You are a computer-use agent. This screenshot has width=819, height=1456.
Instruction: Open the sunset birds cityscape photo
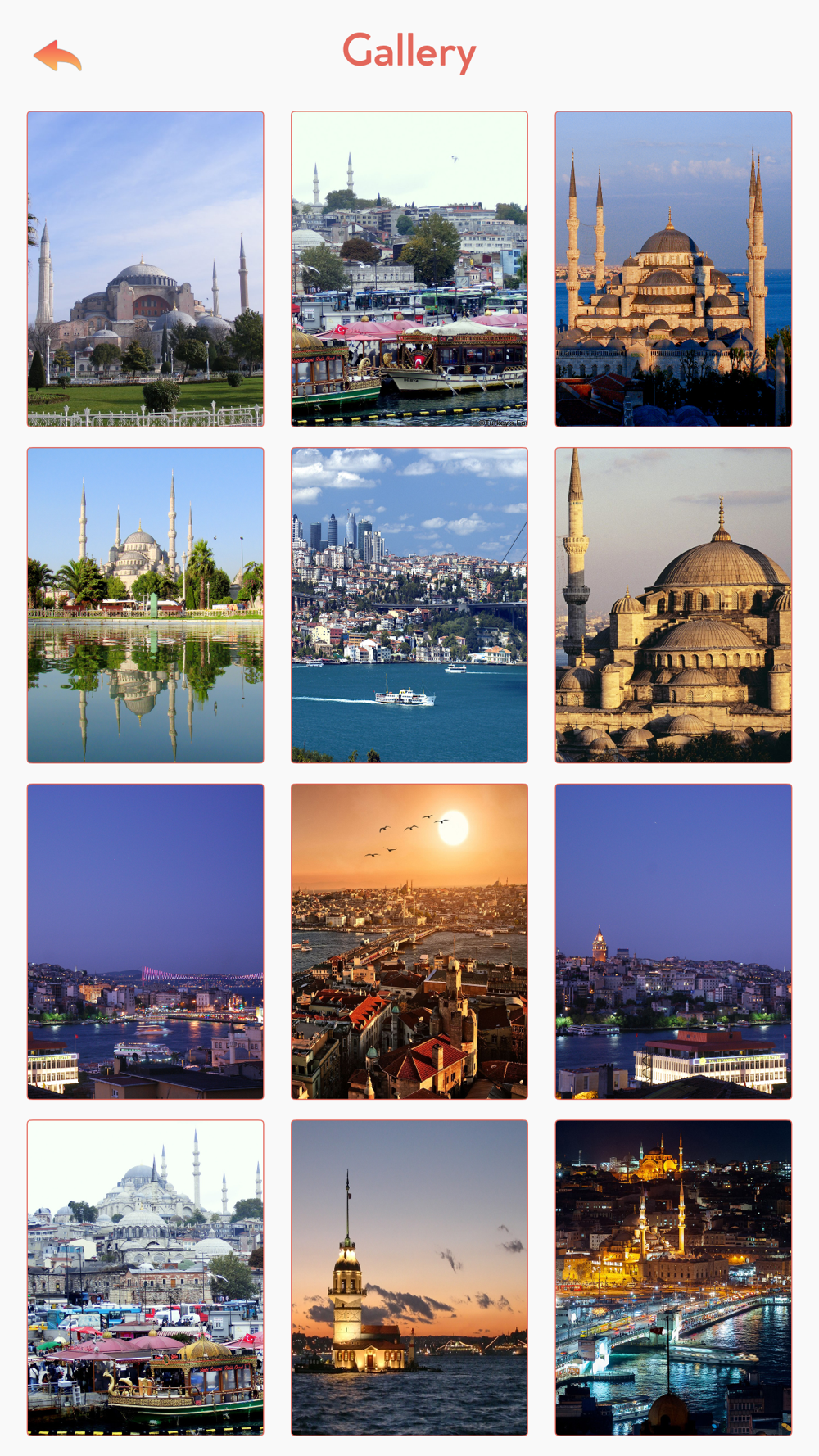[409, 942]
